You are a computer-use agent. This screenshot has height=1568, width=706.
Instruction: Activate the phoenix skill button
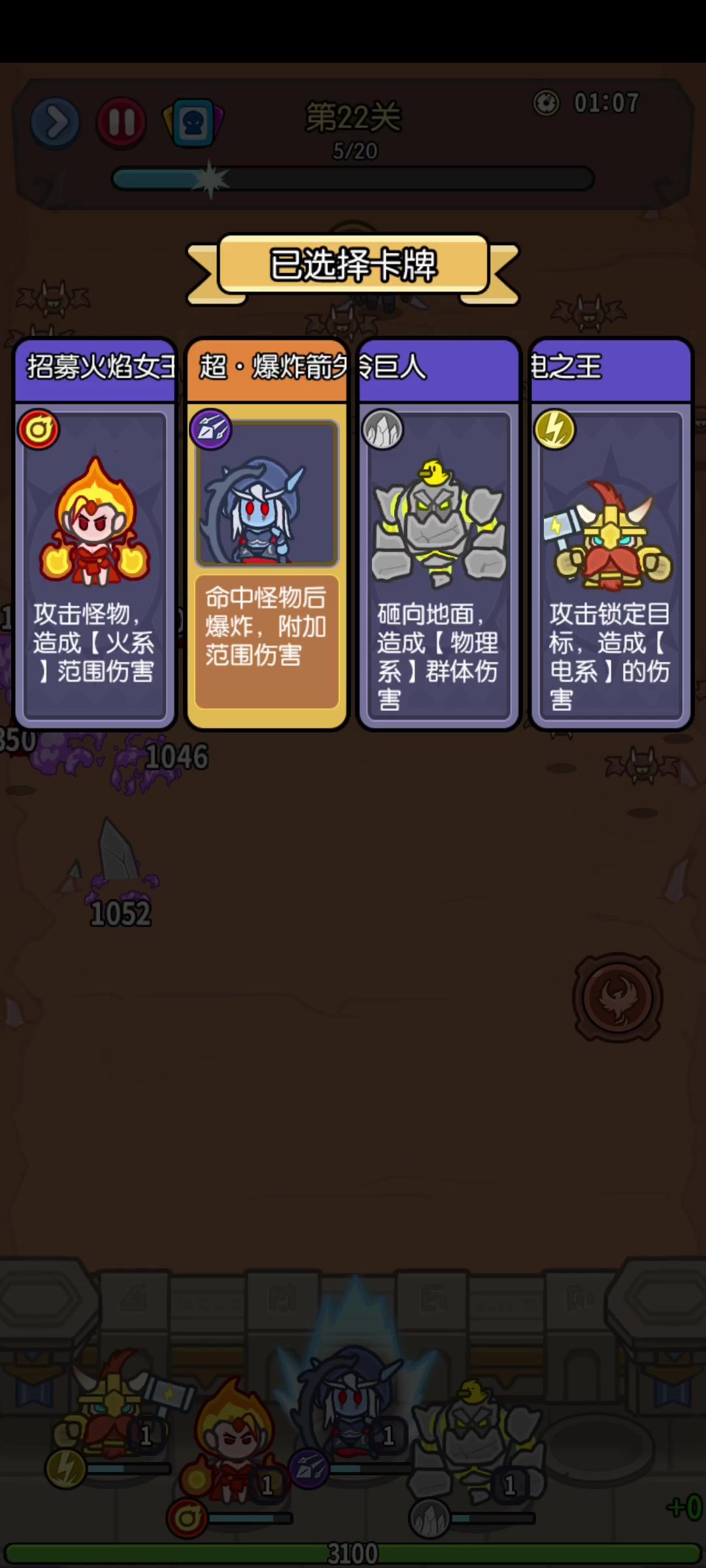[x=618, y=998]
